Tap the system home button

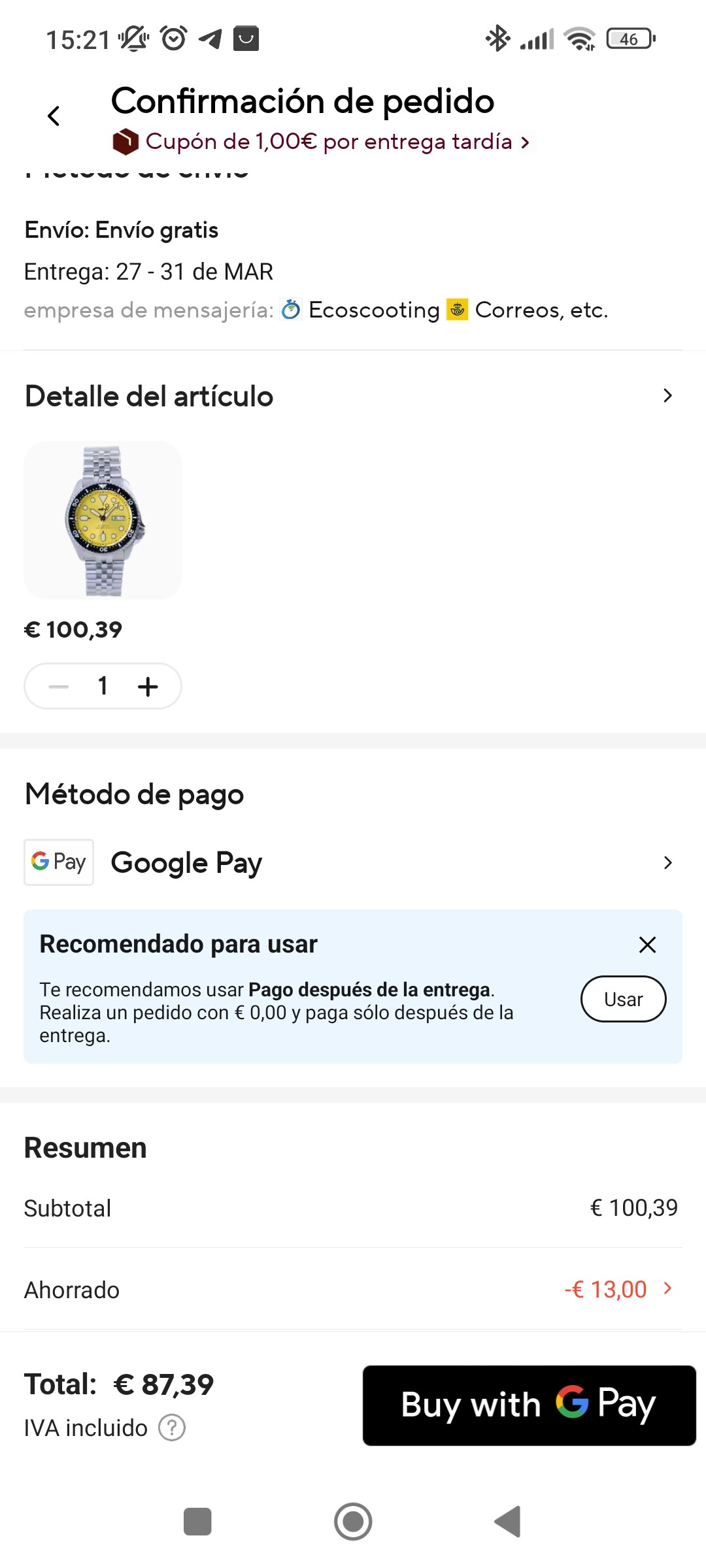353,1522
